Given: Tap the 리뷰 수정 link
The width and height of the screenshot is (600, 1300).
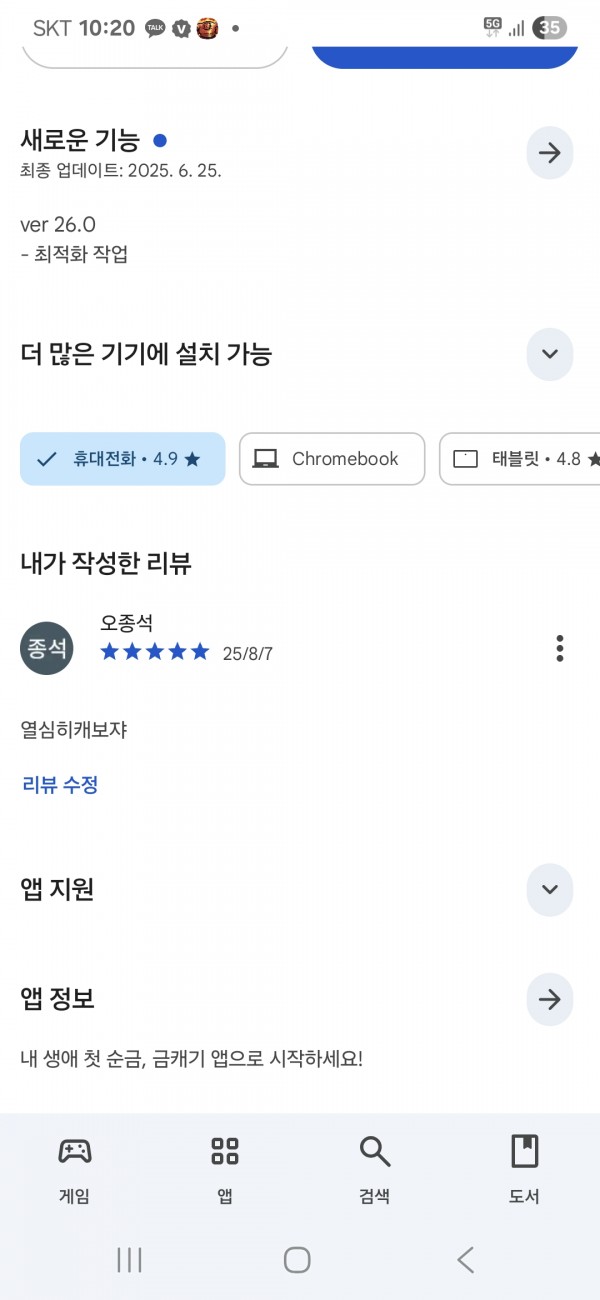Looking at the screenshot, I should coord(60,785).
